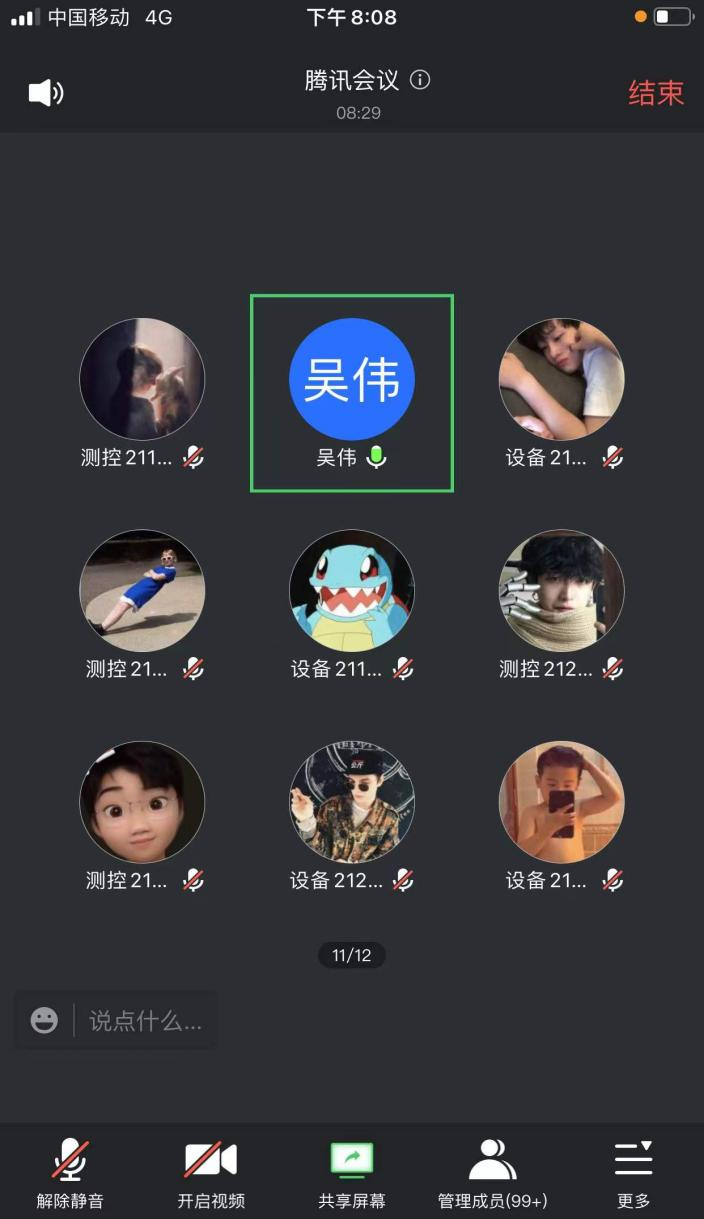704x1219 pixels.
Task: Tap 结束 to end the meeting
Action: 656,93
